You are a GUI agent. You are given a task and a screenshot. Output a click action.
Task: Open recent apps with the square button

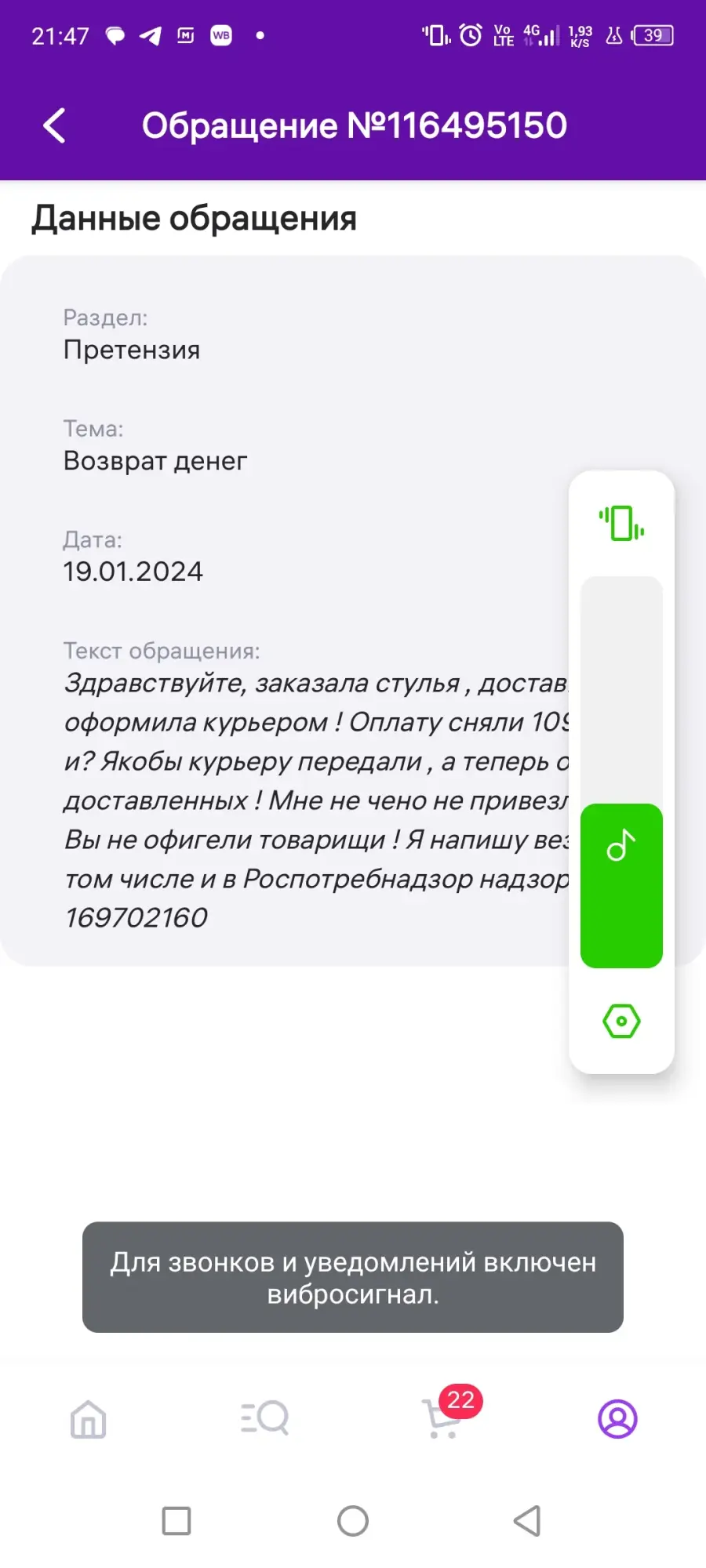176,1521
